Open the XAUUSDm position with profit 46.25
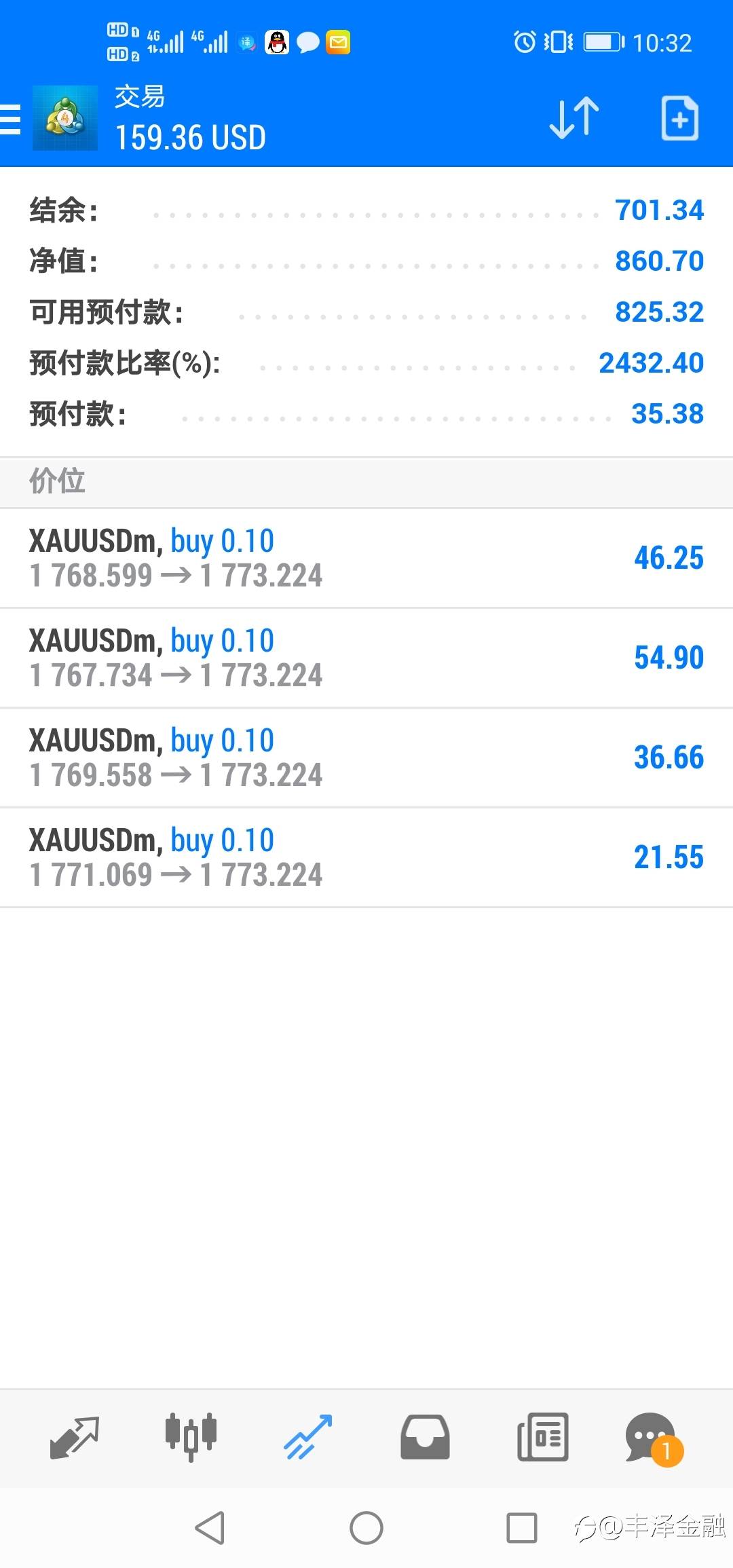The image size is (733, 1568). (x=366, y=558)
